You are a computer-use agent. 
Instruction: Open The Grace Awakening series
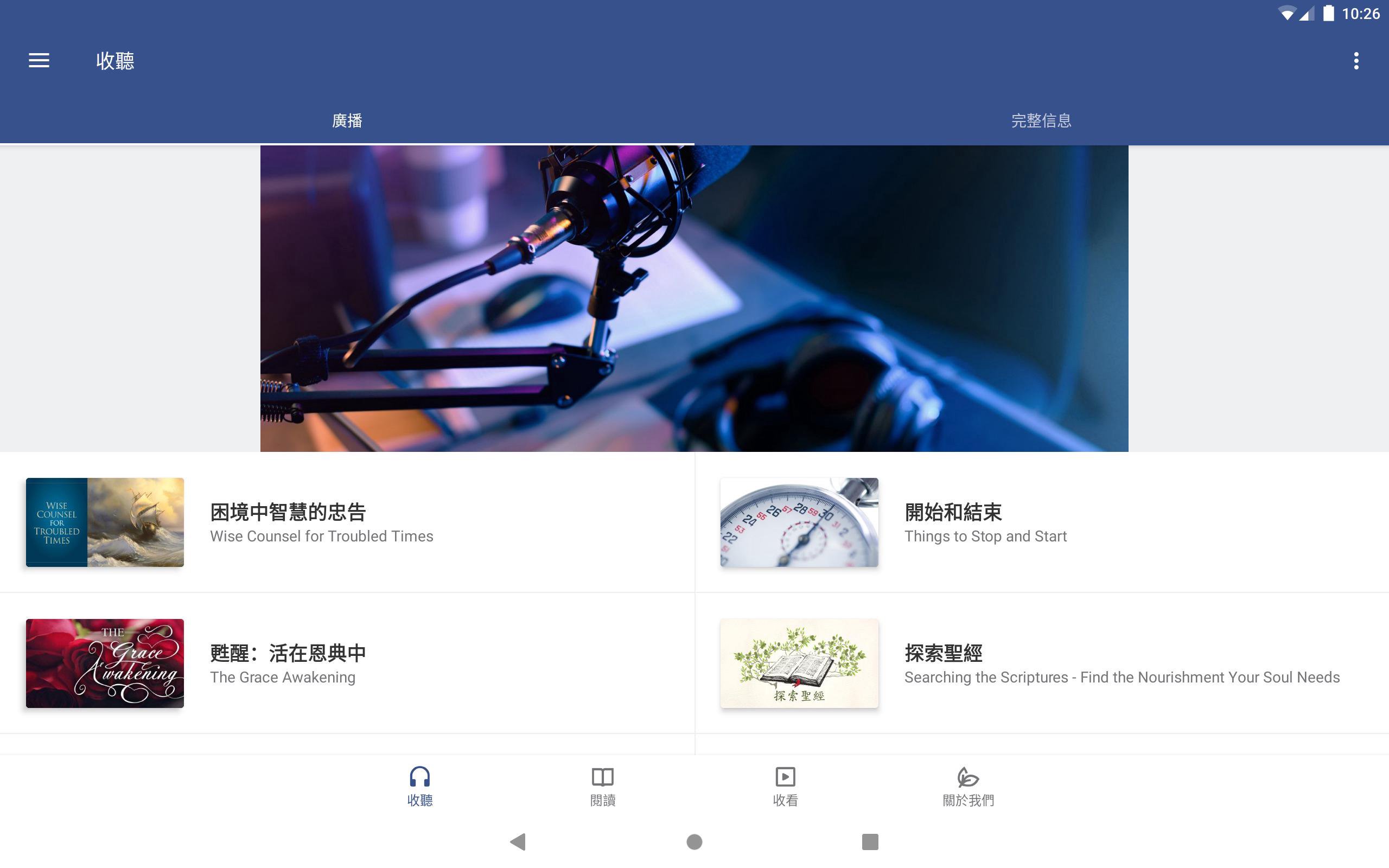pyautogui.click(x=287, y=663)
